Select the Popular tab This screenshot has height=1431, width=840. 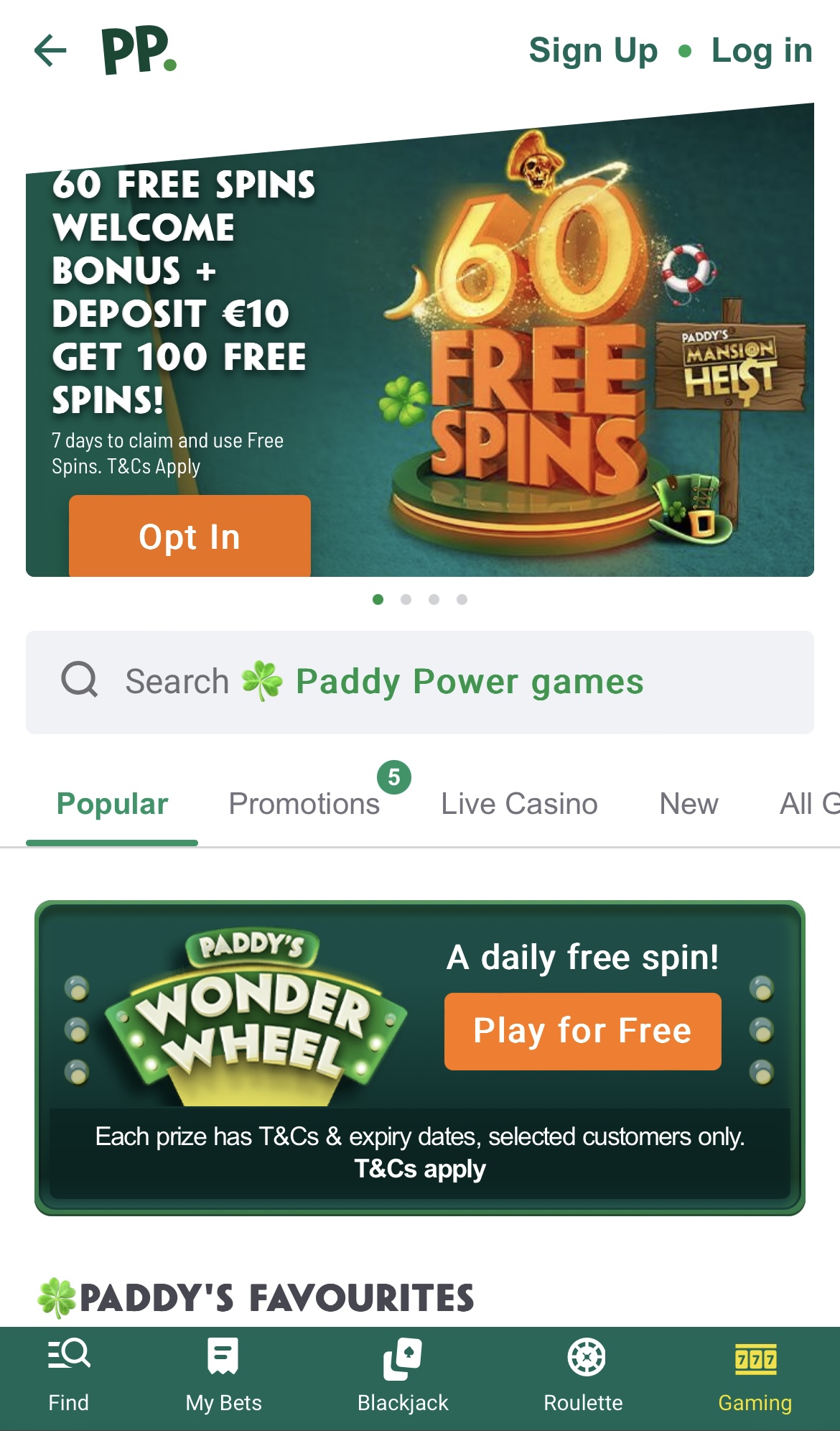point(112,804)
